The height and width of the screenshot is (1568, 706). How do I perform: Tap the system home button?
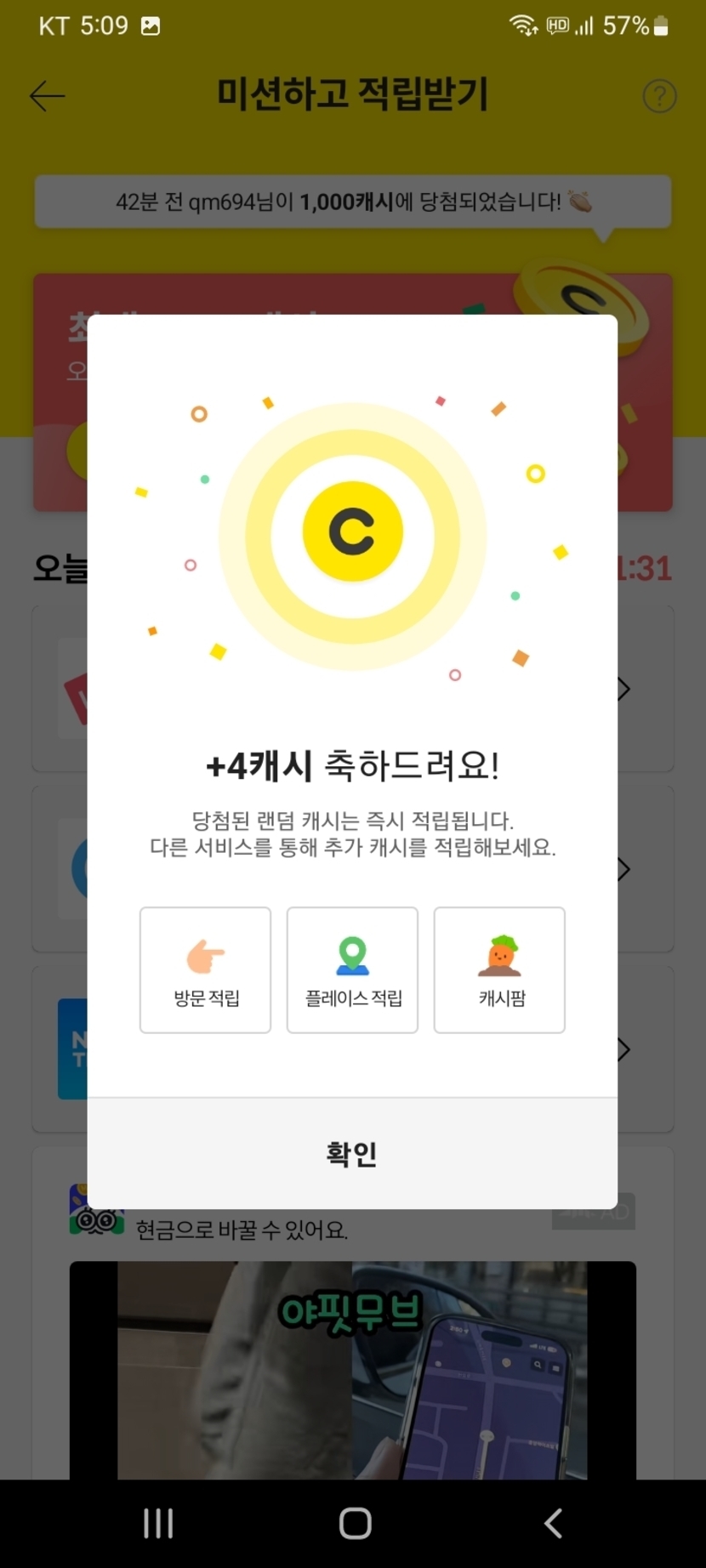355,1523
